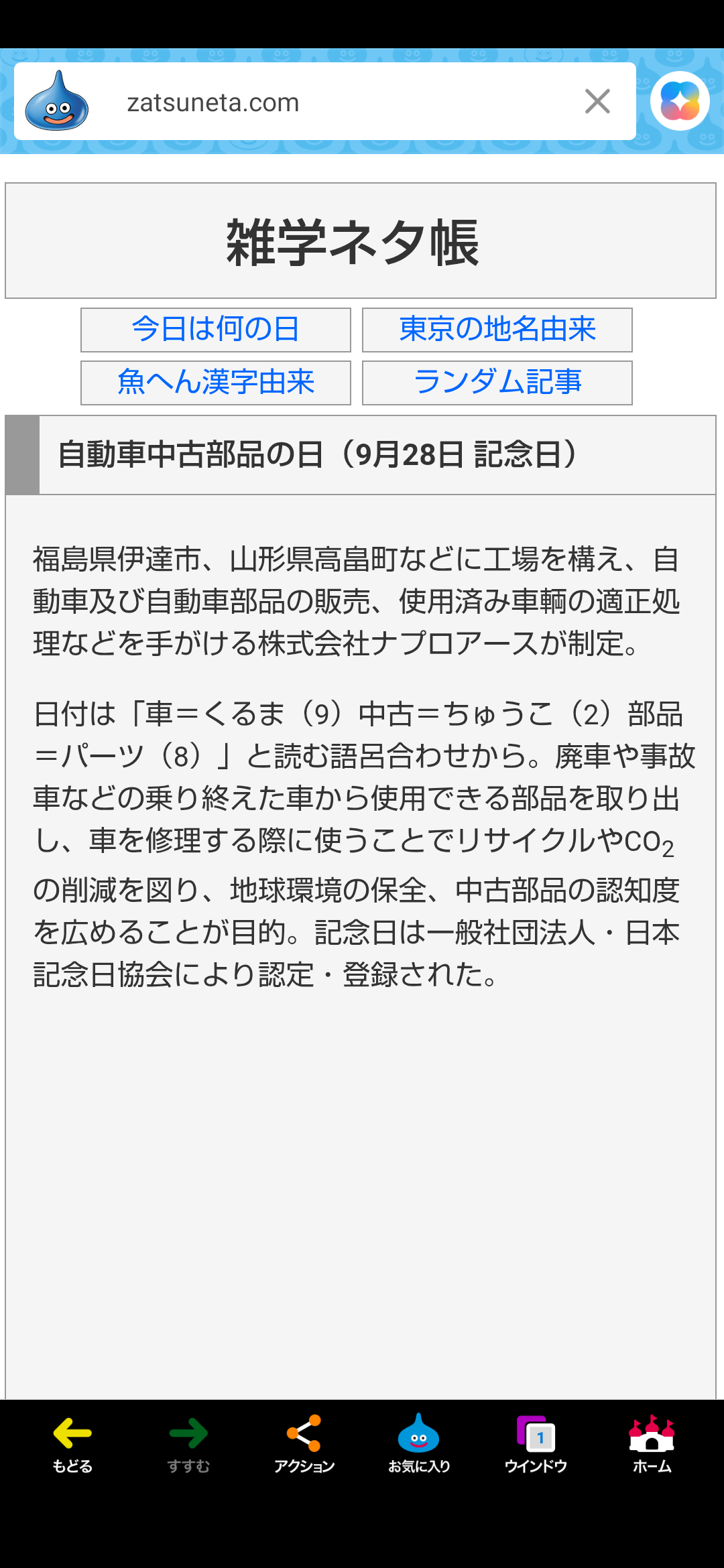
Task: Close the page with the X button
Action: (597, 102)
